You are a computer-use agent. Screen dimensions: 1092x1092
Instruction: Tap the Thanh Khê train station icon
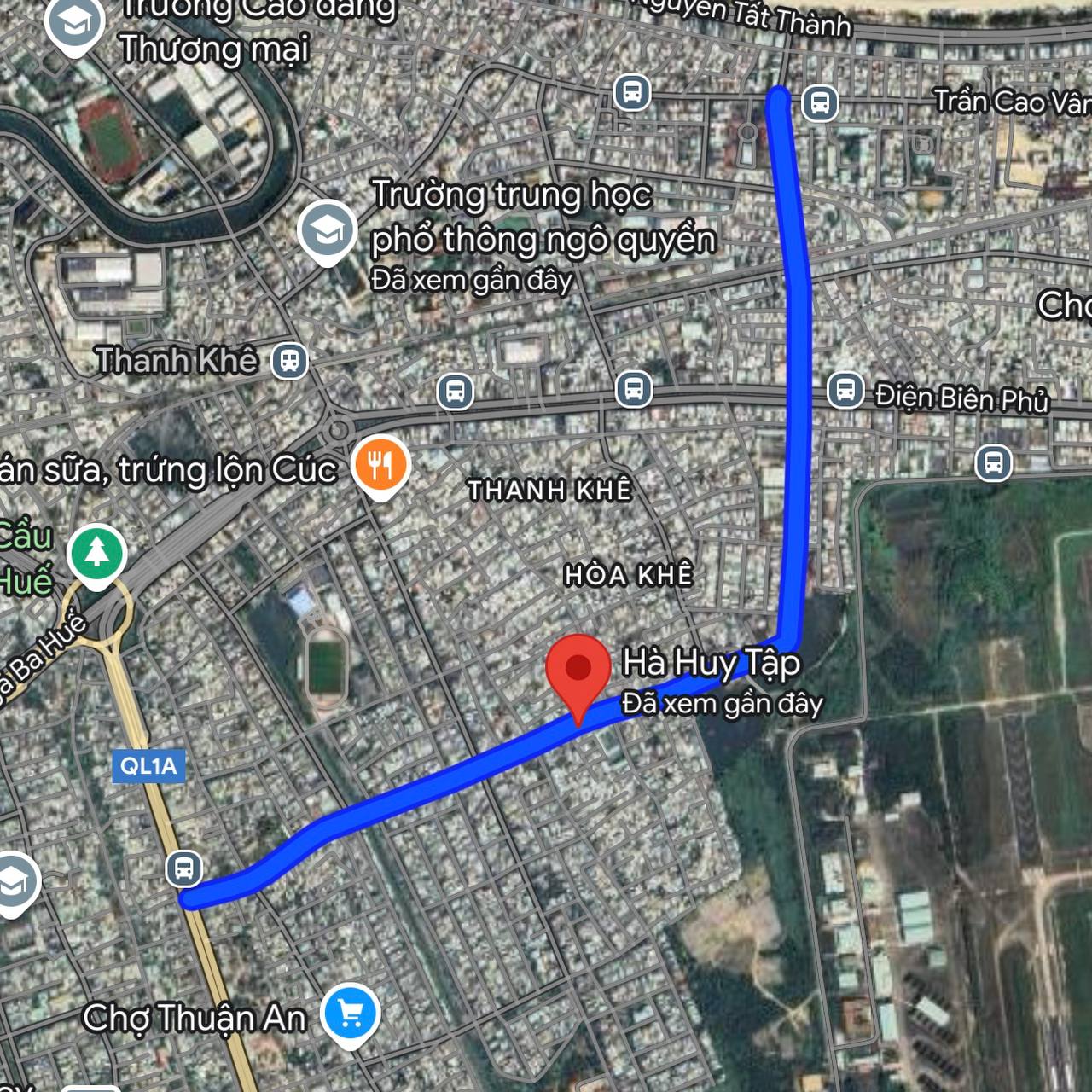point(290,361)
